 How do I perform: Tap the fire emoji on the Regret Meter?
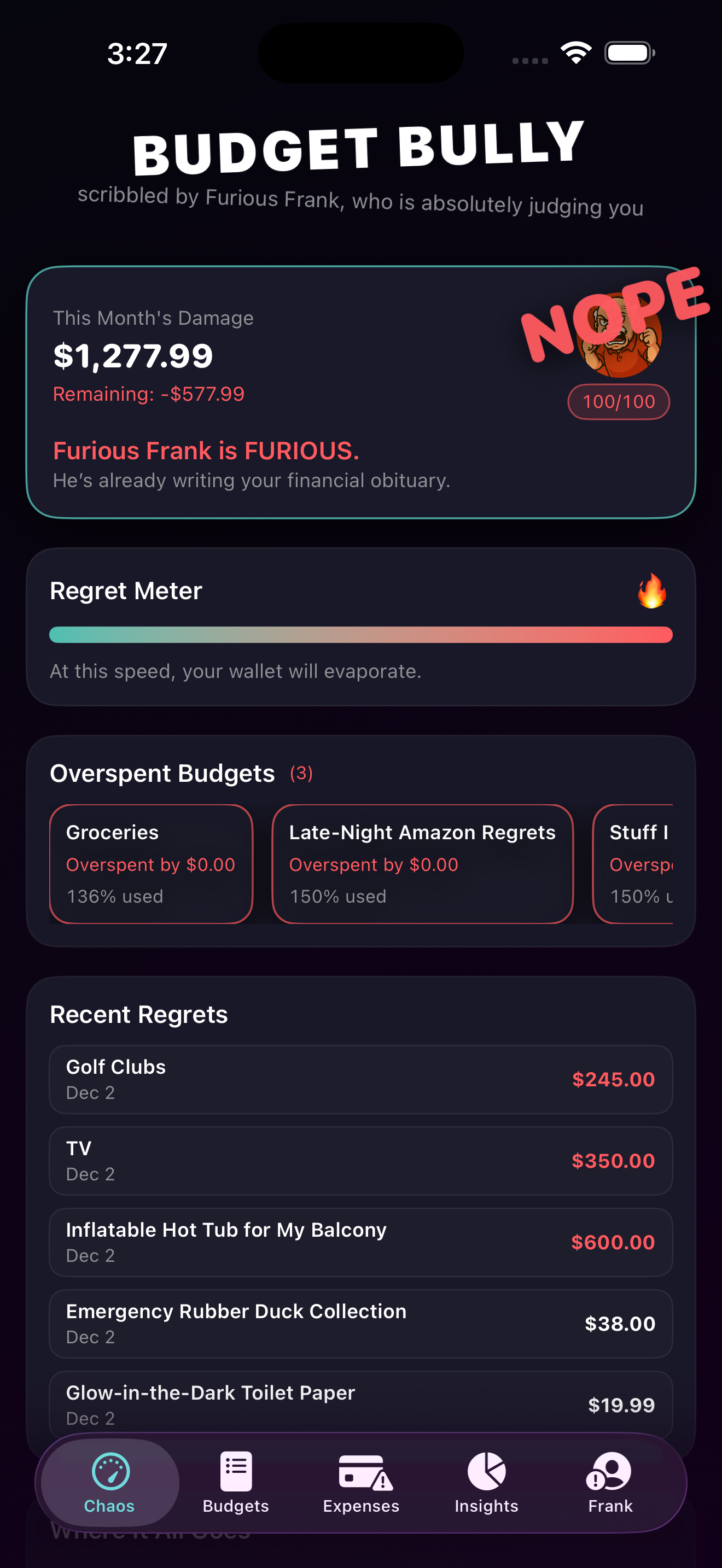(651, 590)
